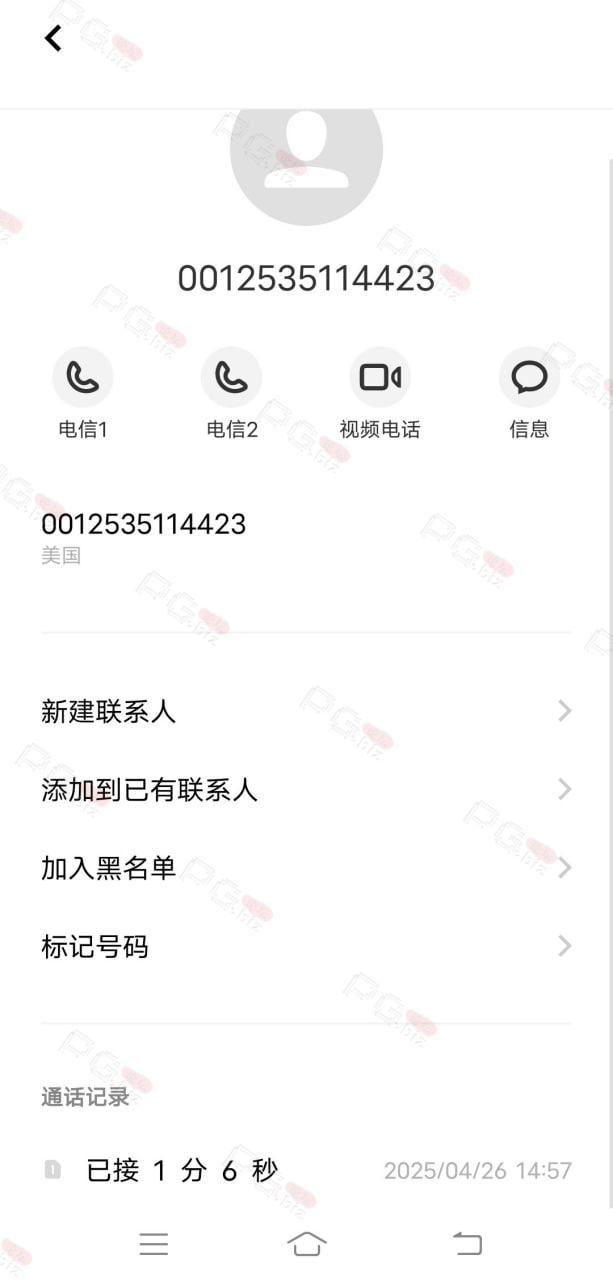Tap the system home button
This screenshot has width=613, height=1280.
[307, 1243]
